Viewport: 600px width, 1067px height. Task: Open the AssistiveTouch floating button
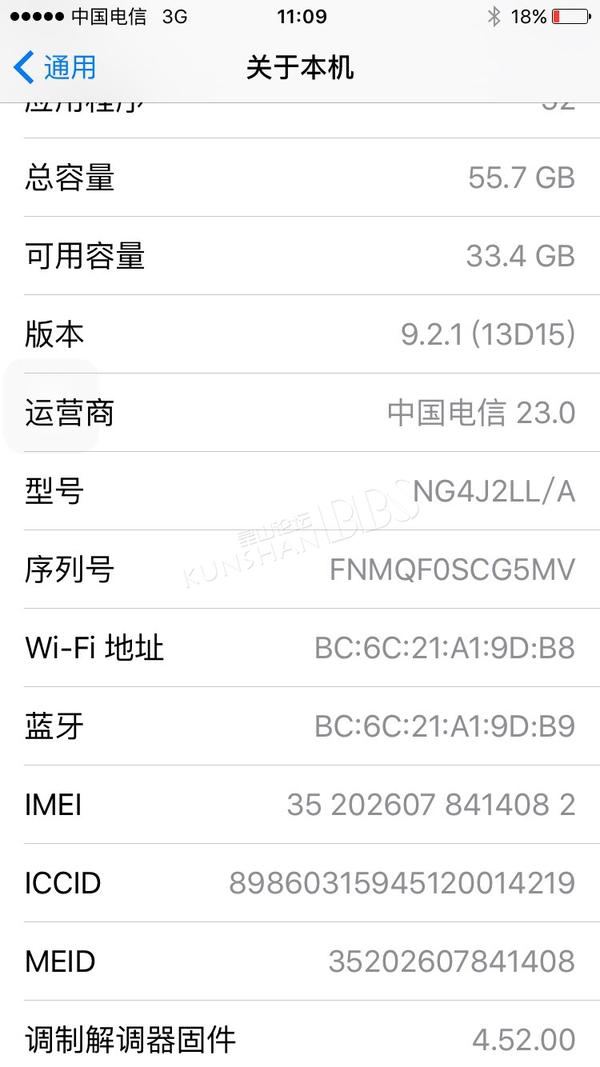click(50, 405)
